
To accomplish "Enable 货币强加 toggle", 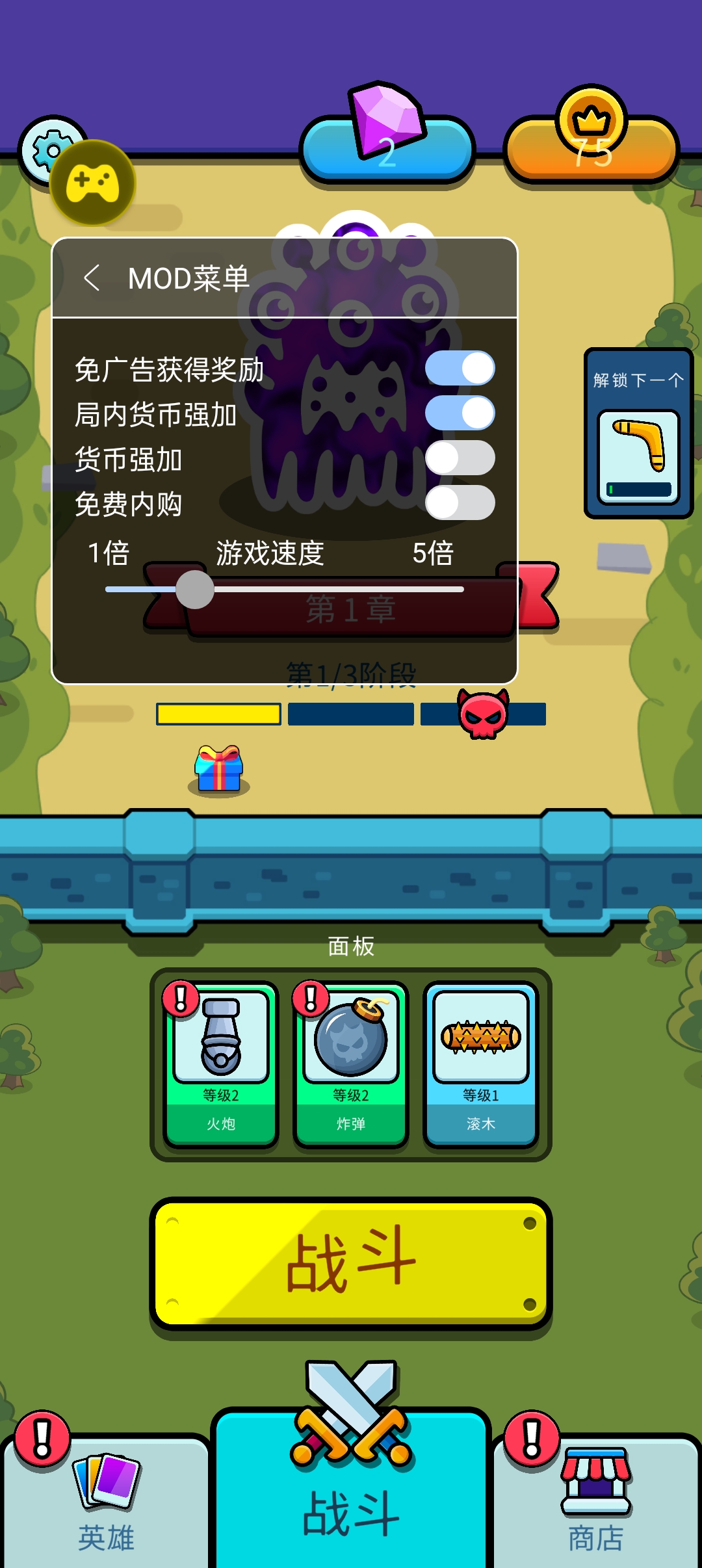I will (x=460, y=458).
